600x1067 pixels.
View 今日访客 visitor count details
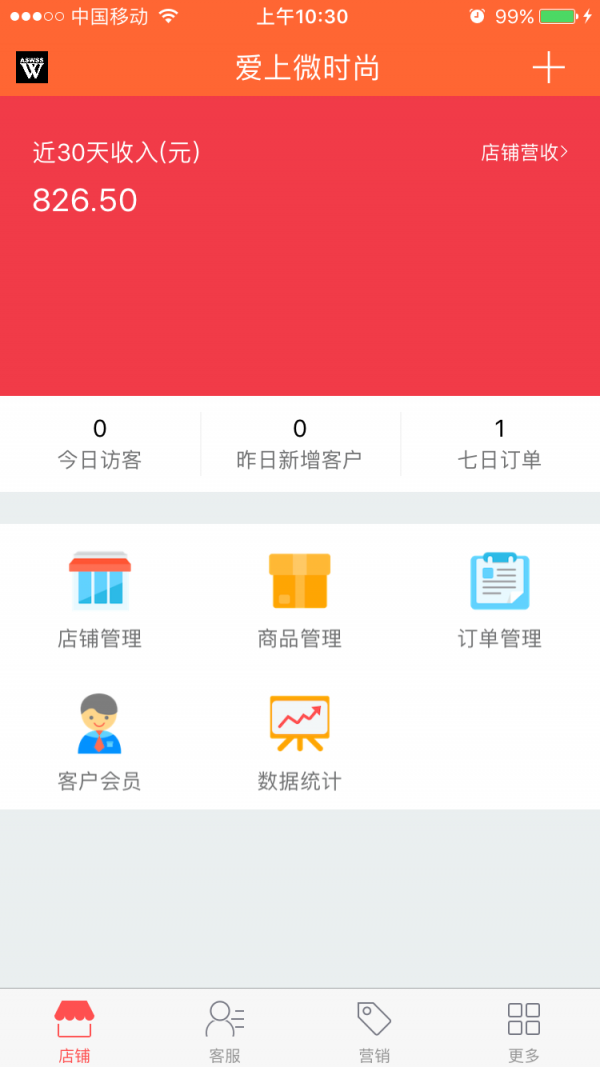(x=100, y=444)
